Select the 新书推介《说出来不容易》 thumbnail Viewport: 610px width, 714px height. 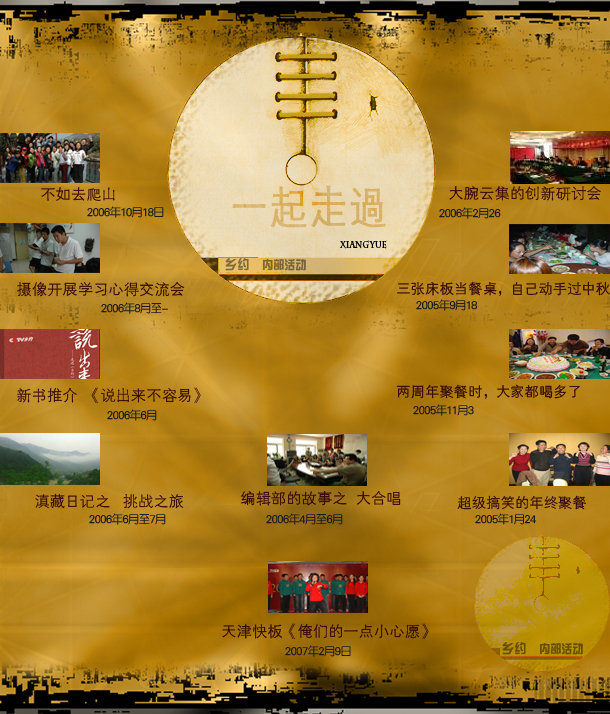tap(50, 354)
